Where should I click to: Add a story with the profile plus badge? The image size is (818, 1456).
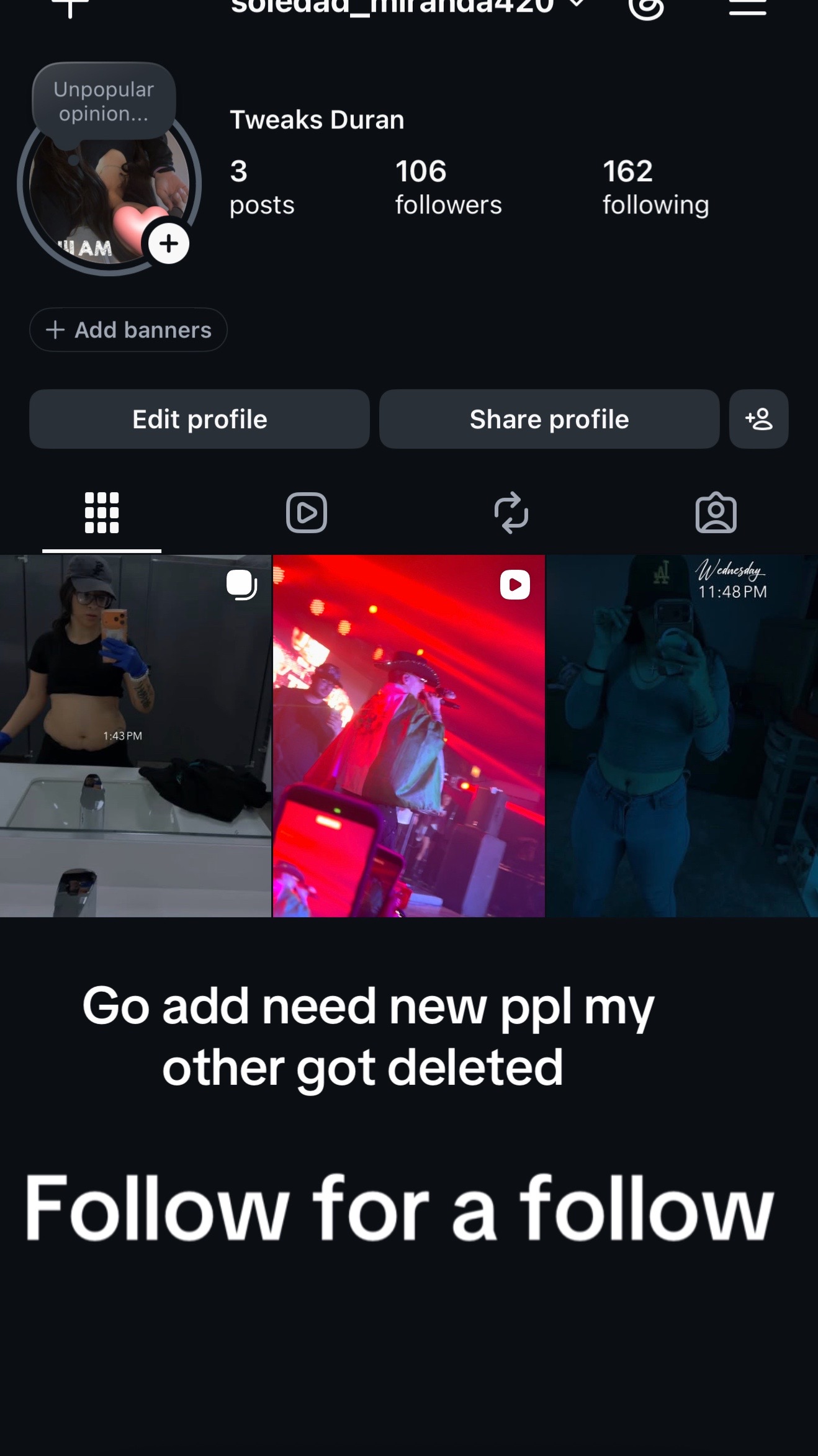click(x=169, y=243)
